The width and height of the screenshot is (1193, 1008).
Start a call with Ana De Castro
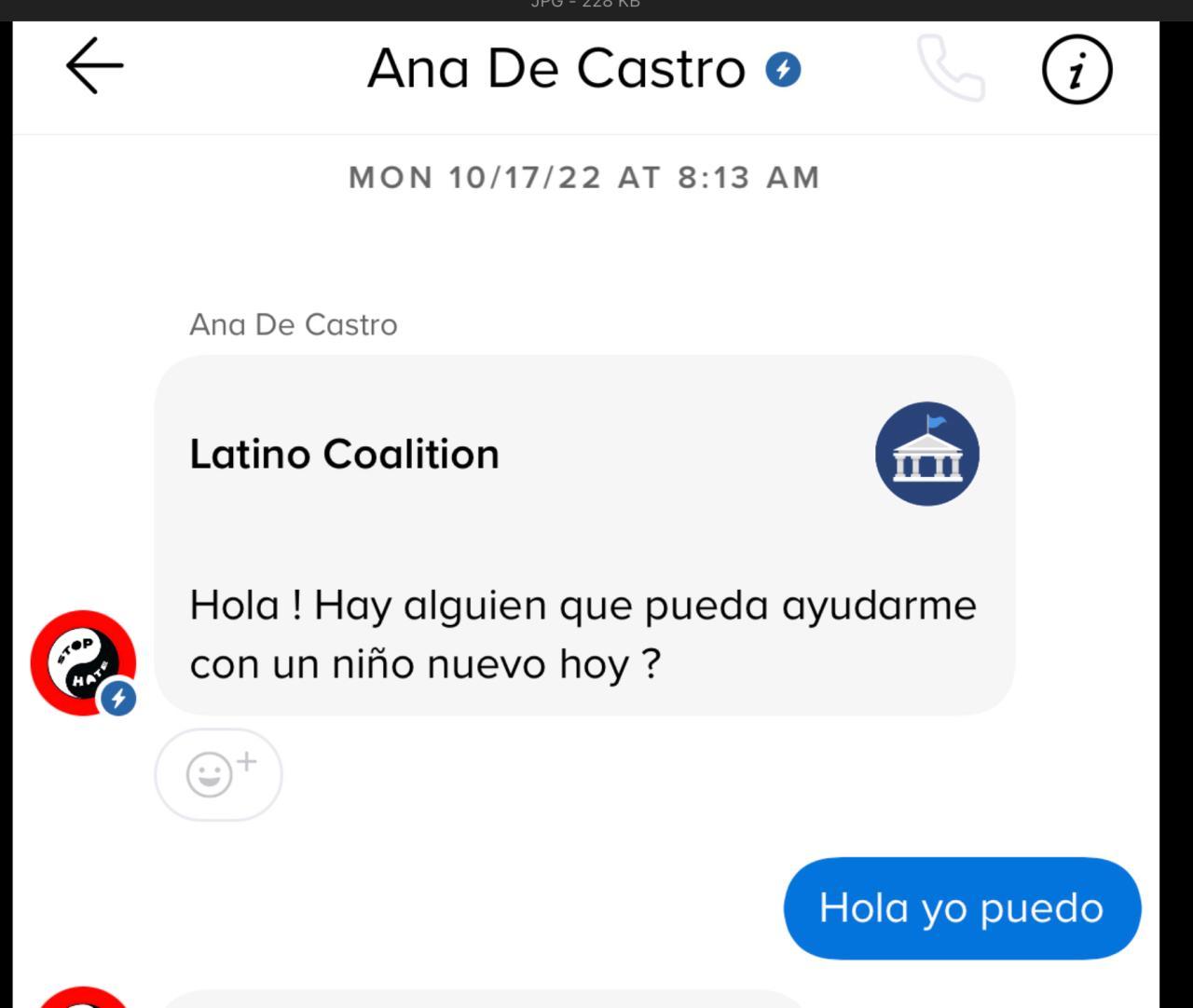click(x=950, y=68)
